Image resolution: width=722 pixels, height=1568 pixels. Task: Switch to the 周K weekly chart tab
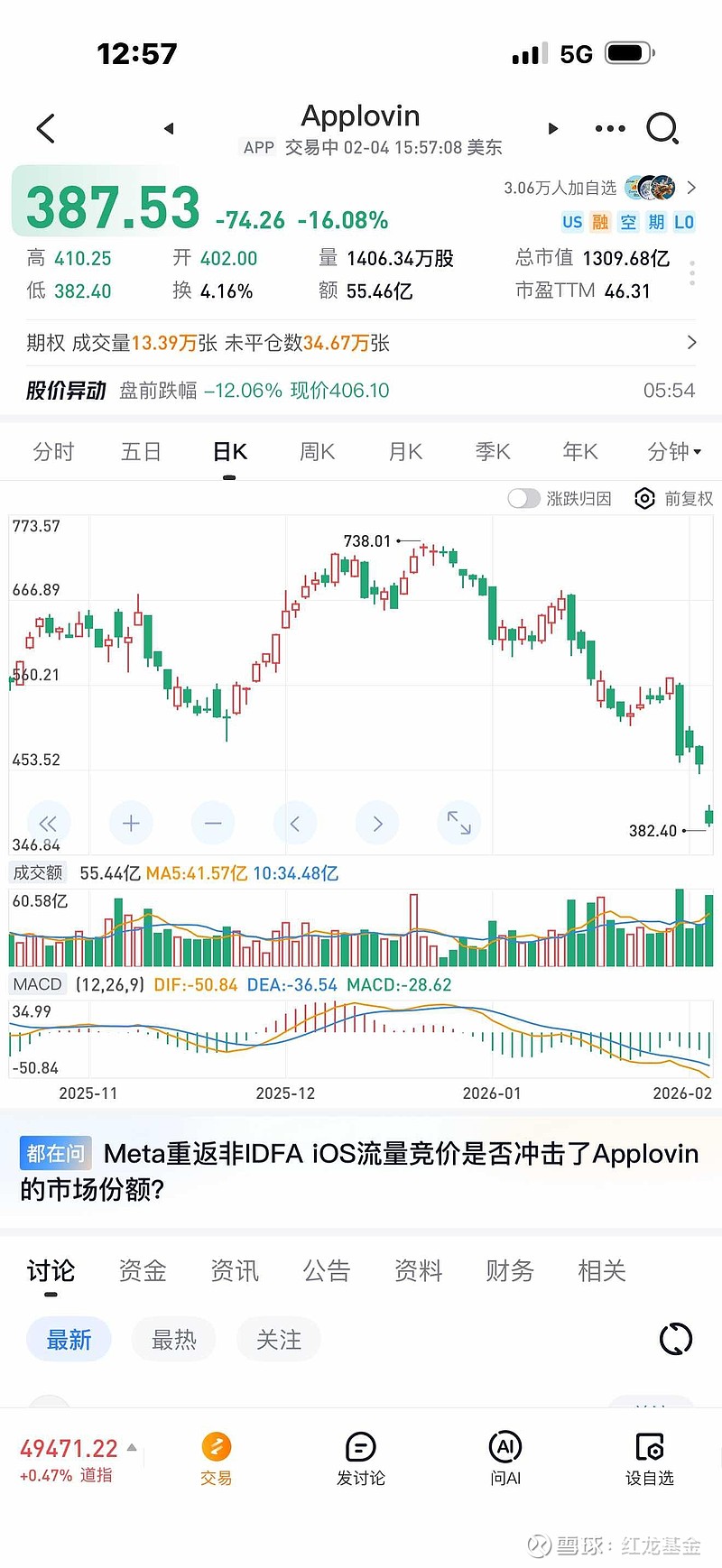[316, 451]
